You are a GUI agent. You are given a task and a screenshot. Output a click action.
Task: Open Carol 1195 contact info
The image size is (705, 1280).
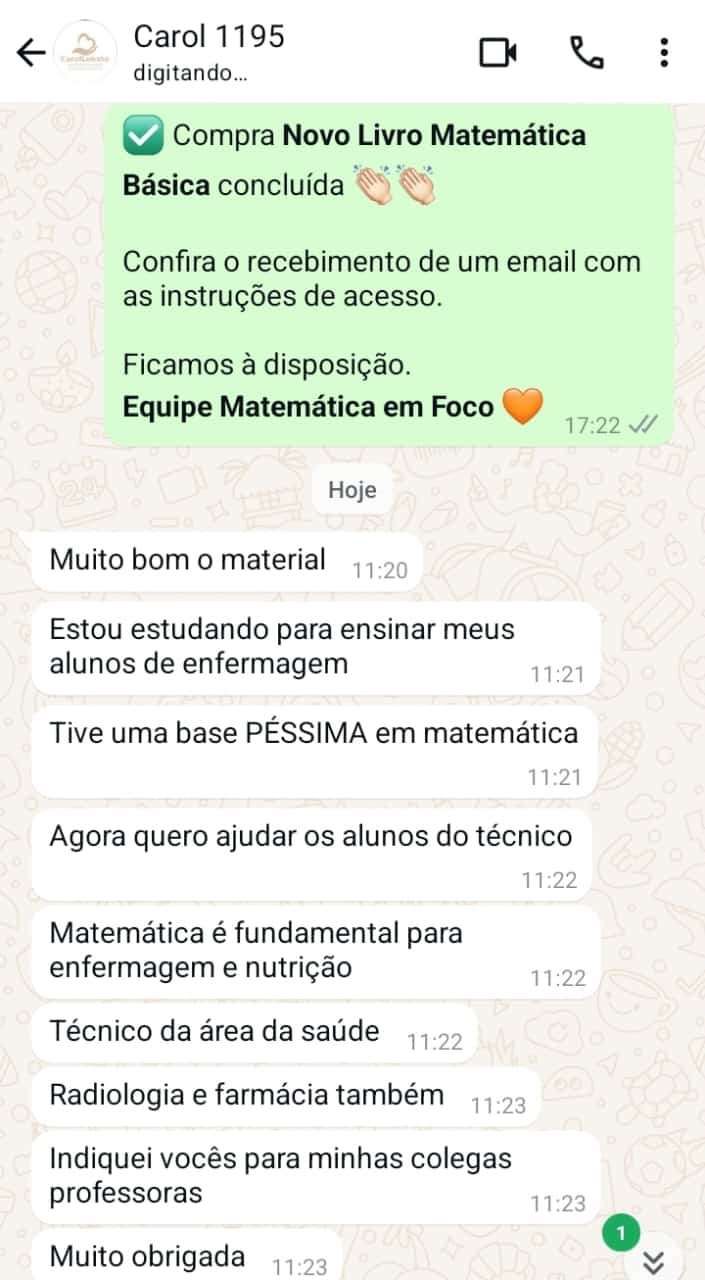click(208, 50)
